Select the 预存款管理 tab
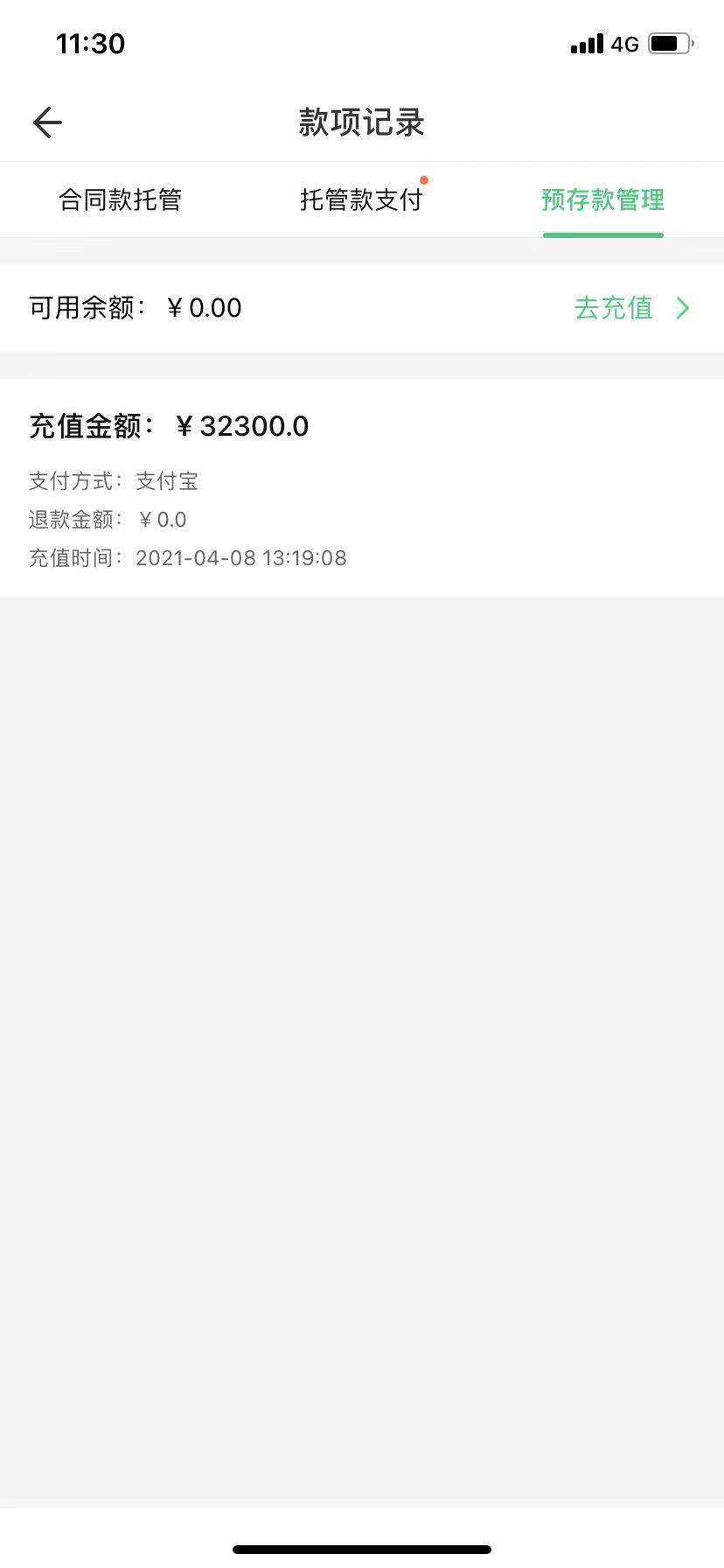 click(602, 199)
